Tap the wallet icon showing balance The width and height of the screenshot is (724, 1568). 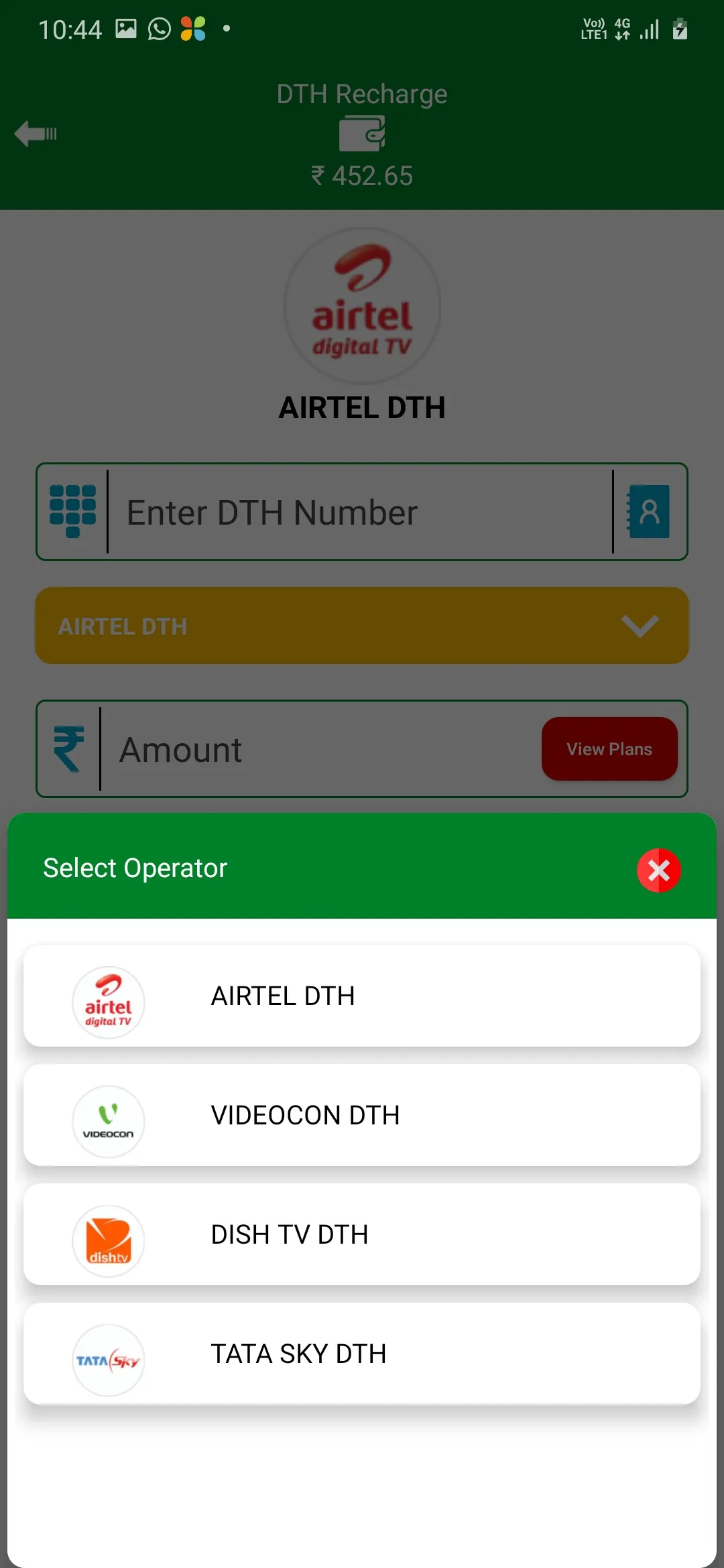pyautogui.click(x=362, y=132)
